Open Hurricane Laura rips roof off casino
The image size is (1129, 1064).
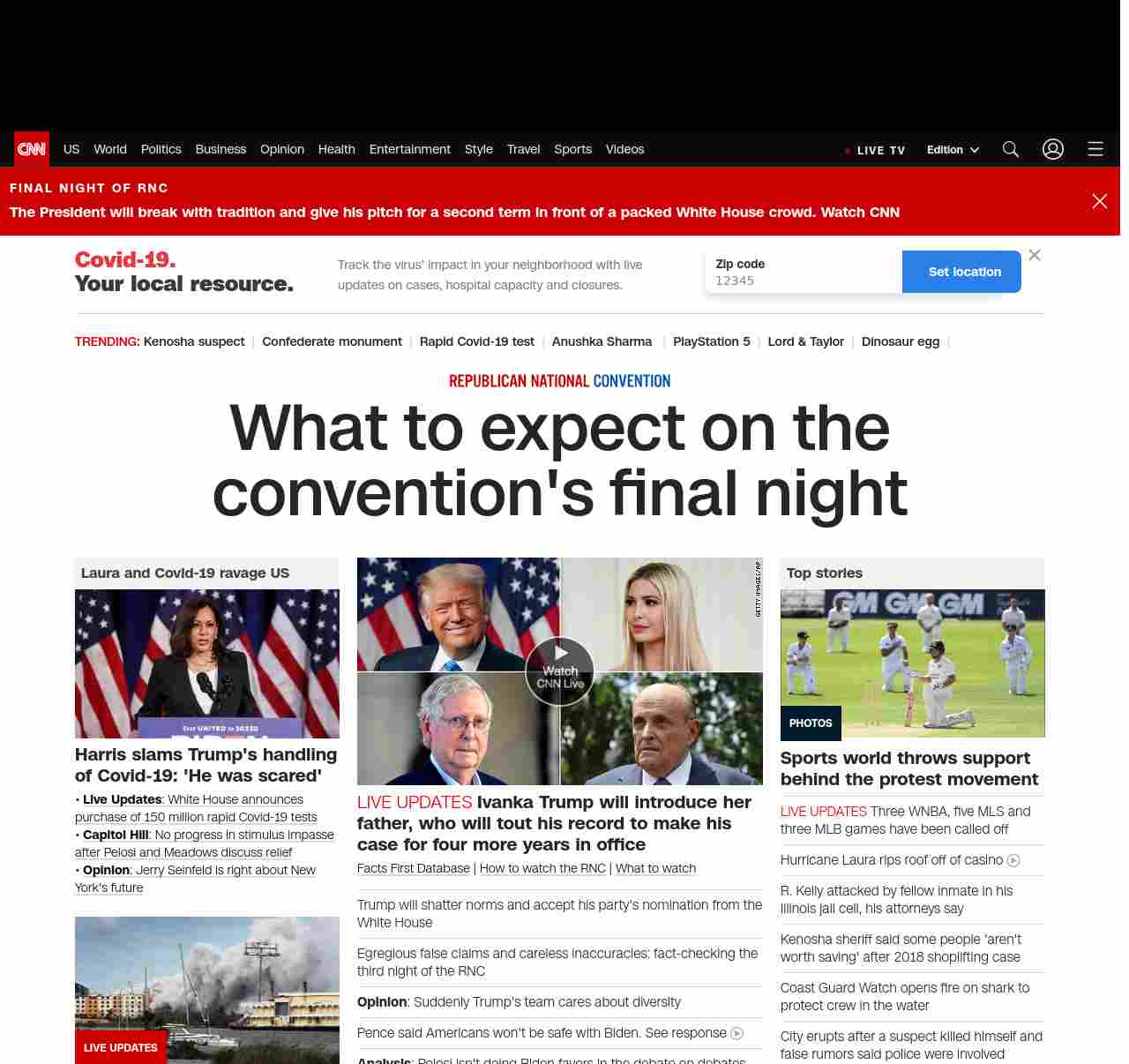coord(891,859)
